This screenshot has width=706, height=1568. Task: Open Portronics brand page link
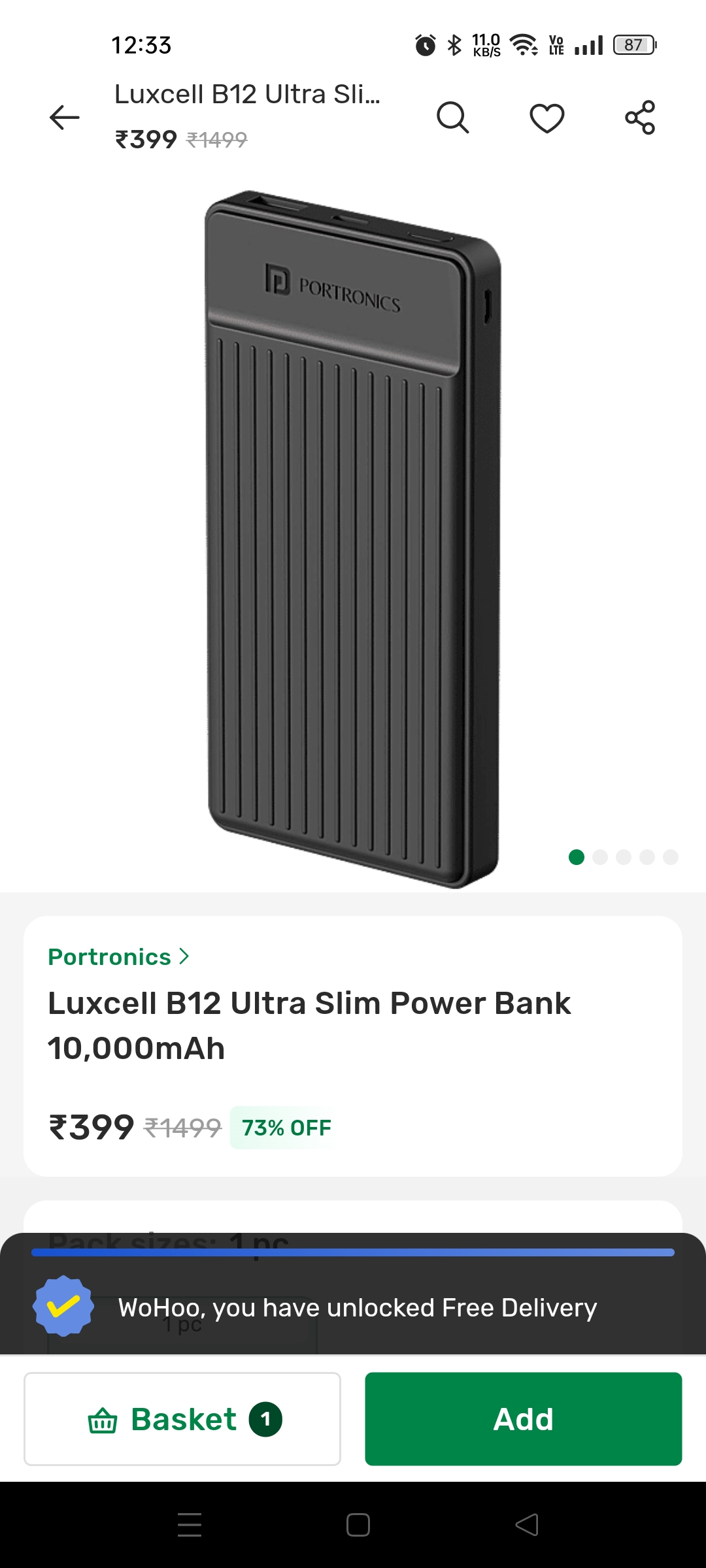point(109,956)
